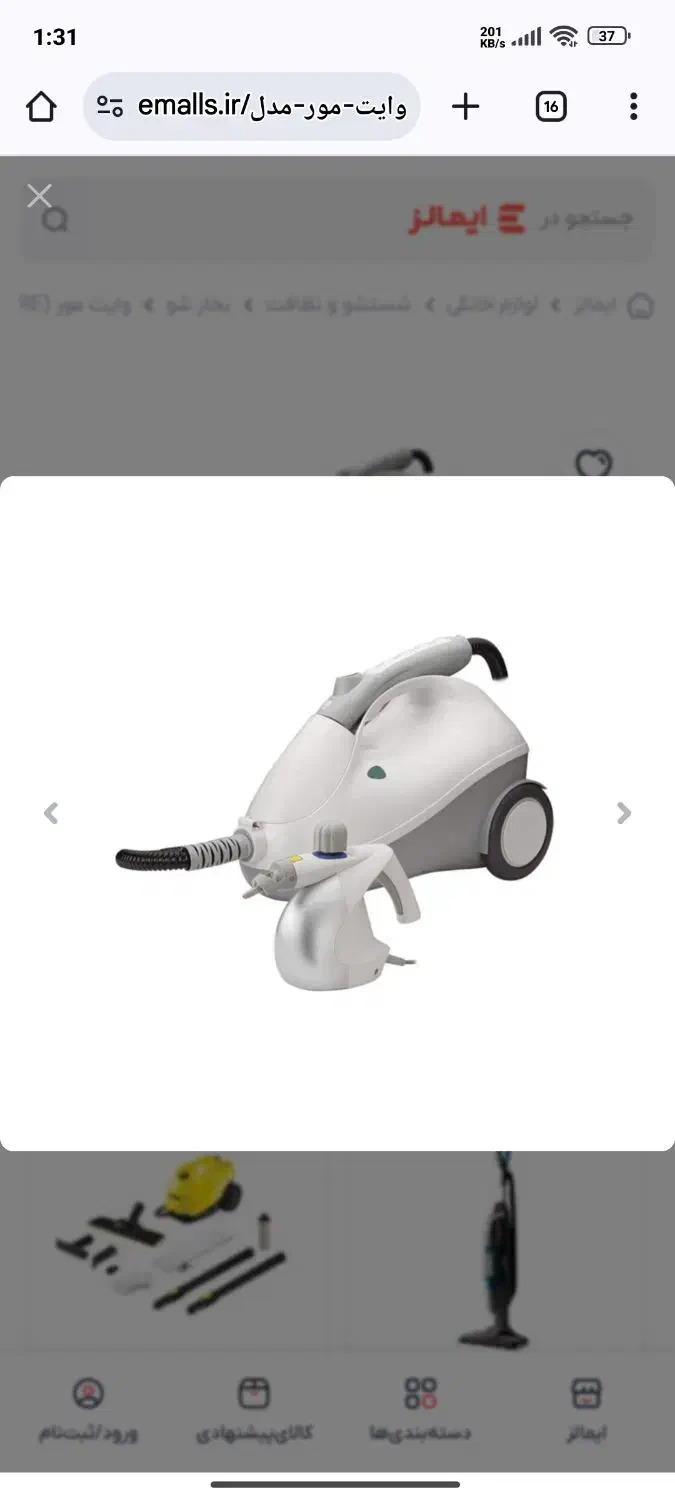Viewport: 675px width, 1500px height.
Task: Open the tab switcher showing 16 tabs
Action: click(551, 106)
